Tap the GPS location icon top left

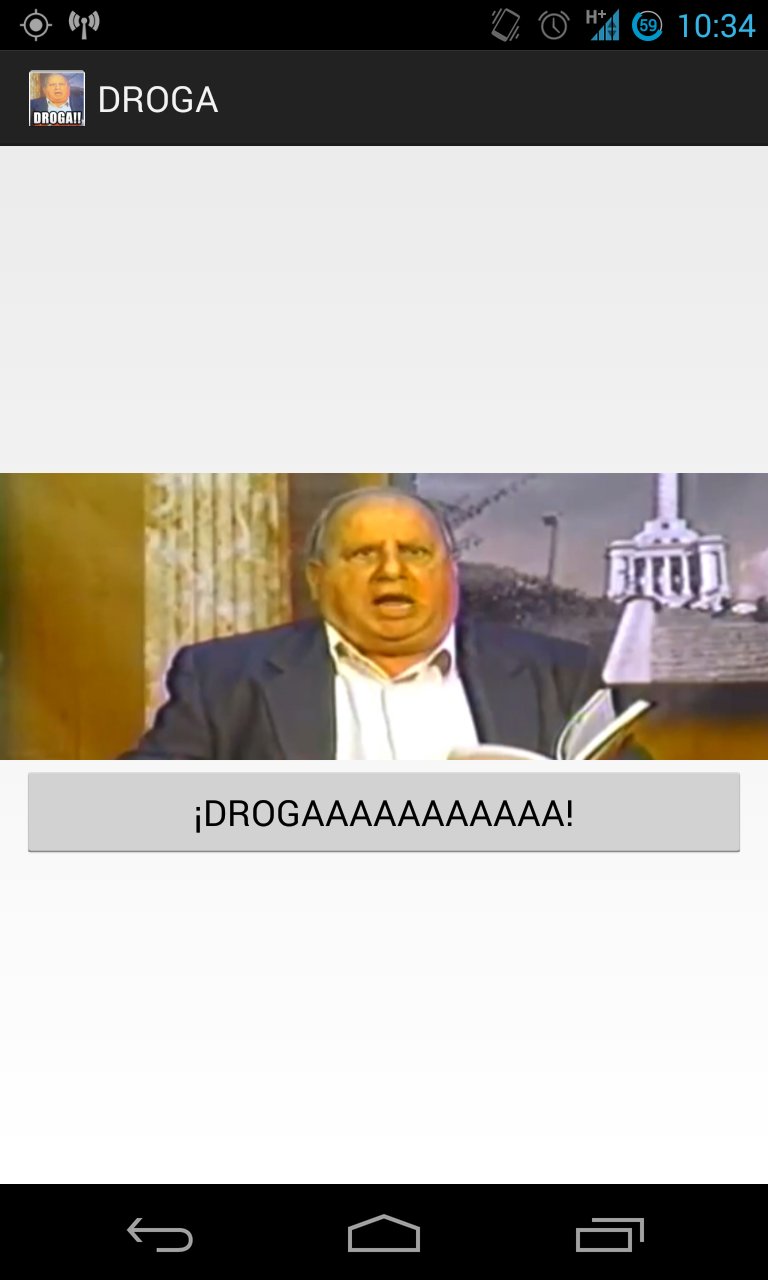click(36, 25)
